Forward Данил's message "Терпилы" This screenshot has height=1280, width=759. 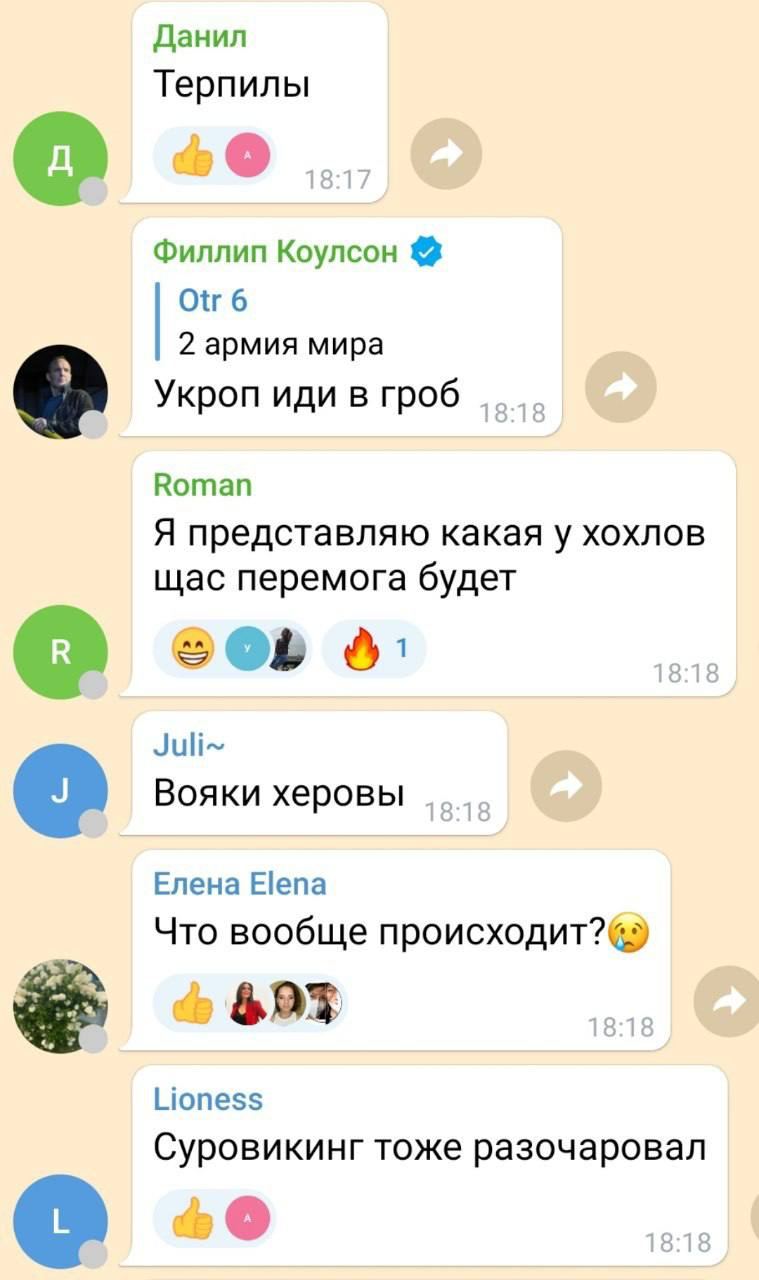pos(446,154)
